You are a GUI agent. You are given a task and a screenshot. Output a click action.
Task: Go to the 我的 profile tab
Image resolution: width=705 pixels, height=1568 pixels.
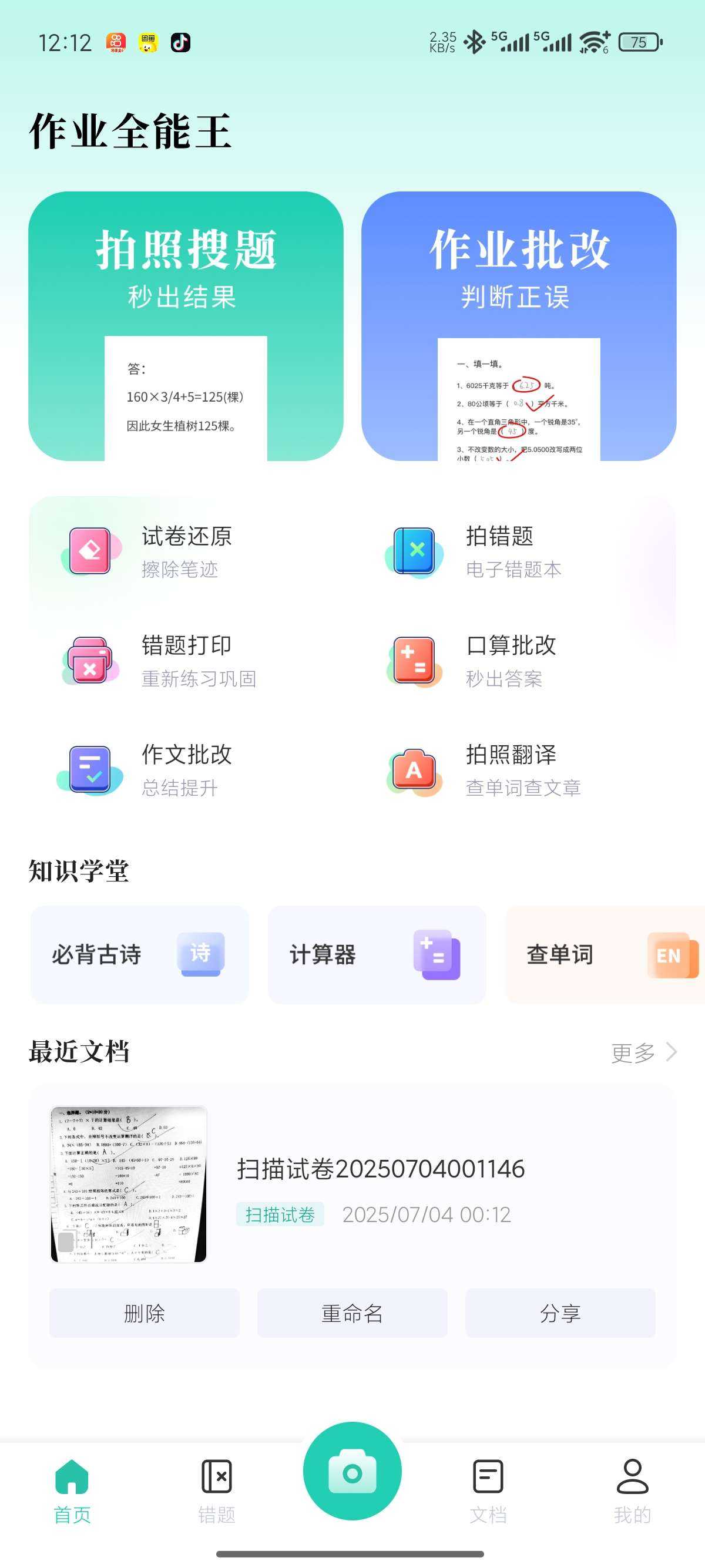(x=633, y=1489)
